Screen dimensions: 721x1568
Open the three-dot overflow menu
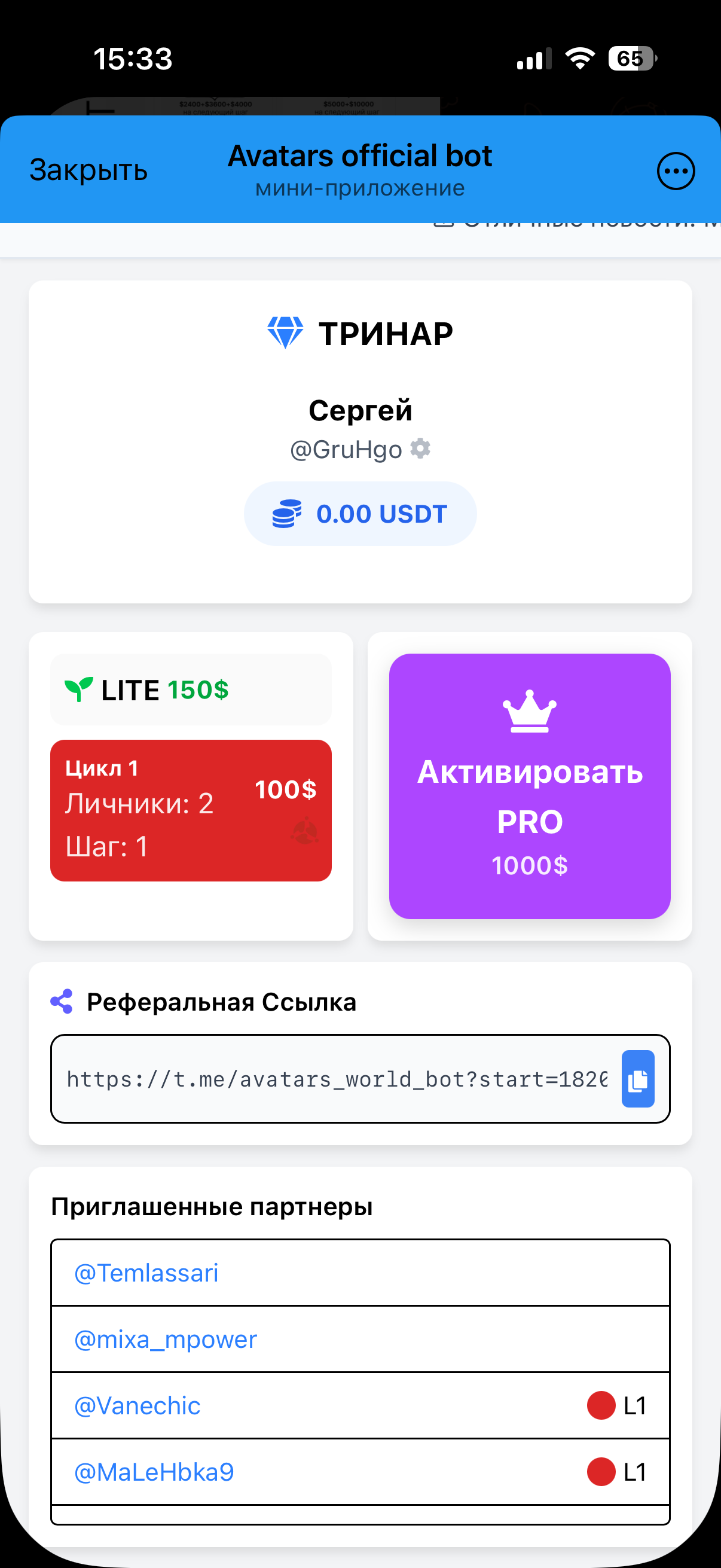pyautogui.click(x=676, y=171)
